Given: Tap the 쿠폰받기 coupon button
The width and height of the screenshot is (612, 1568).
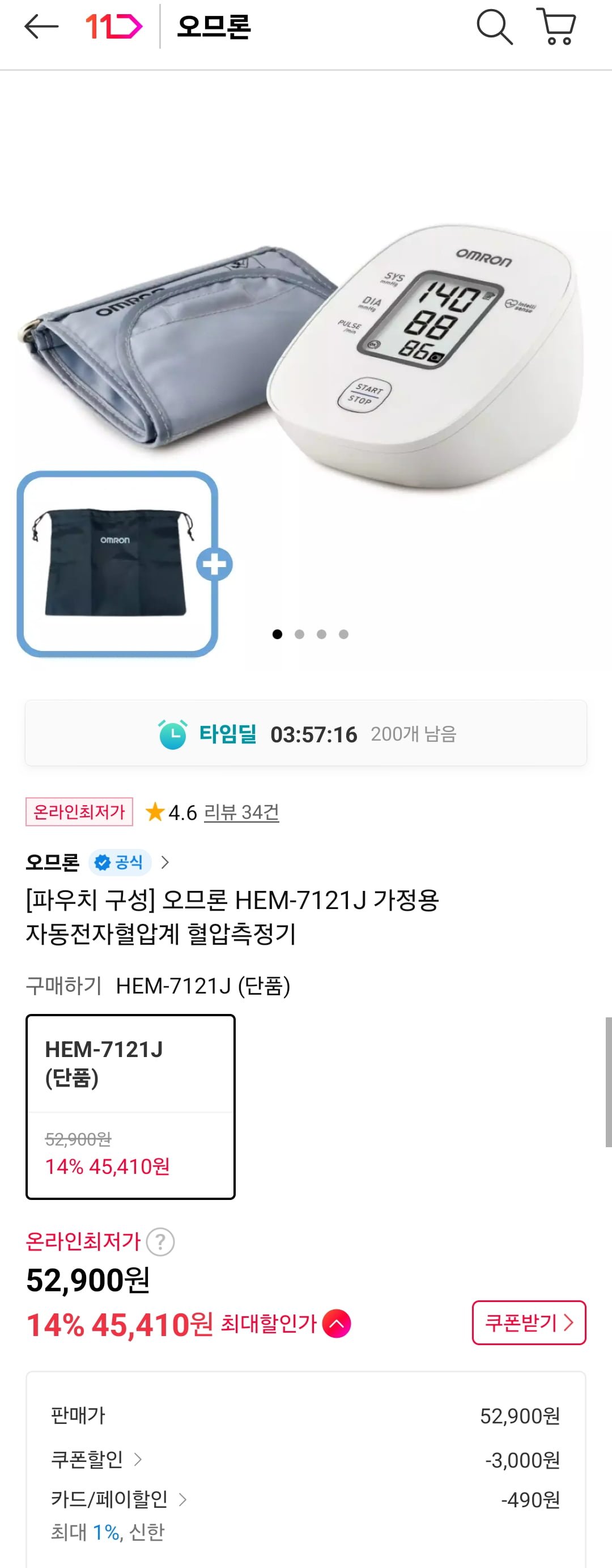Looking at the screenshot, I should coord(529,1322).
